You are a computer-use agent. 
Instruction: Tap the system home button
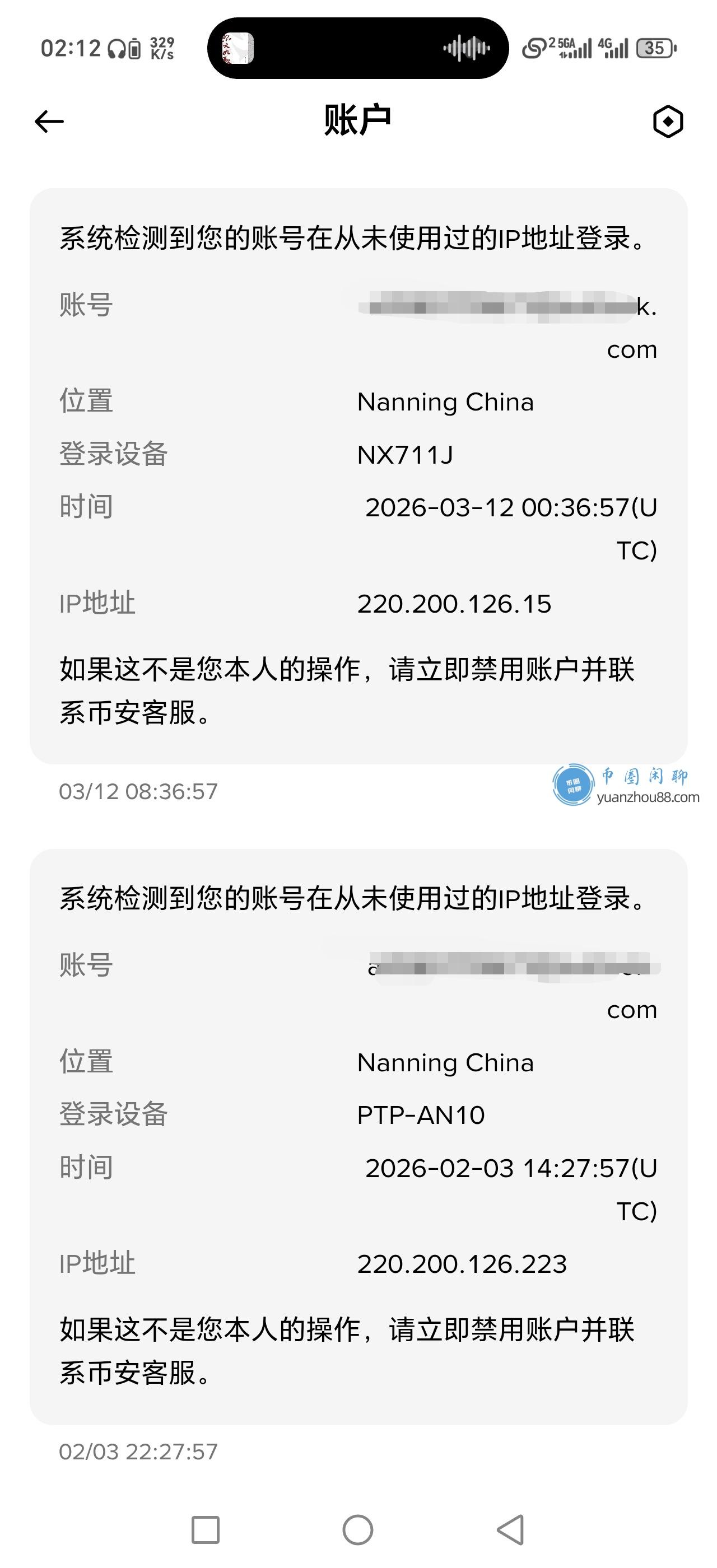point(358,1530)
